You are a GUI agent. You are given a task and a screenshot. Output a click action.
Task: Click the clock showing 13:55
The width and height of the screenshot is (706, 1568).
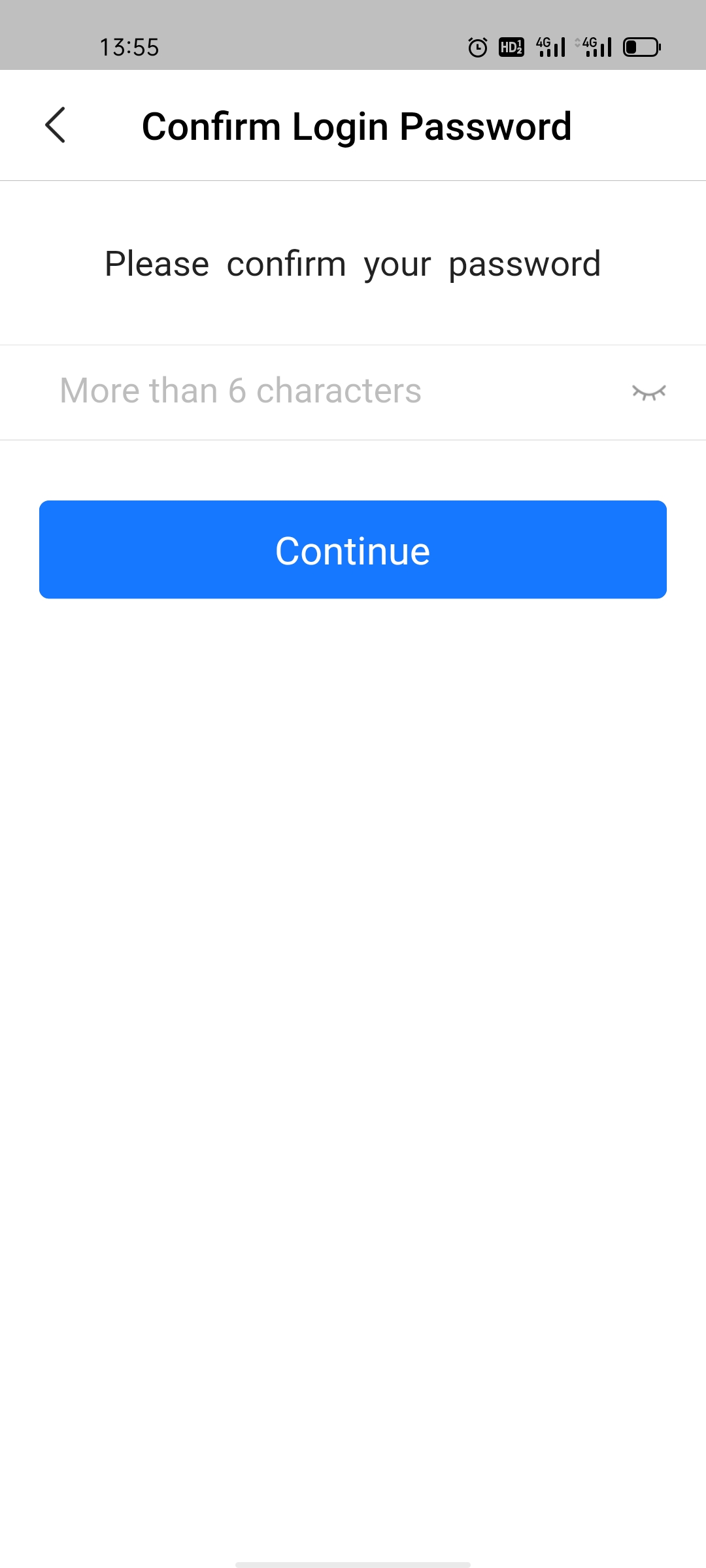(x=128, y=46)
